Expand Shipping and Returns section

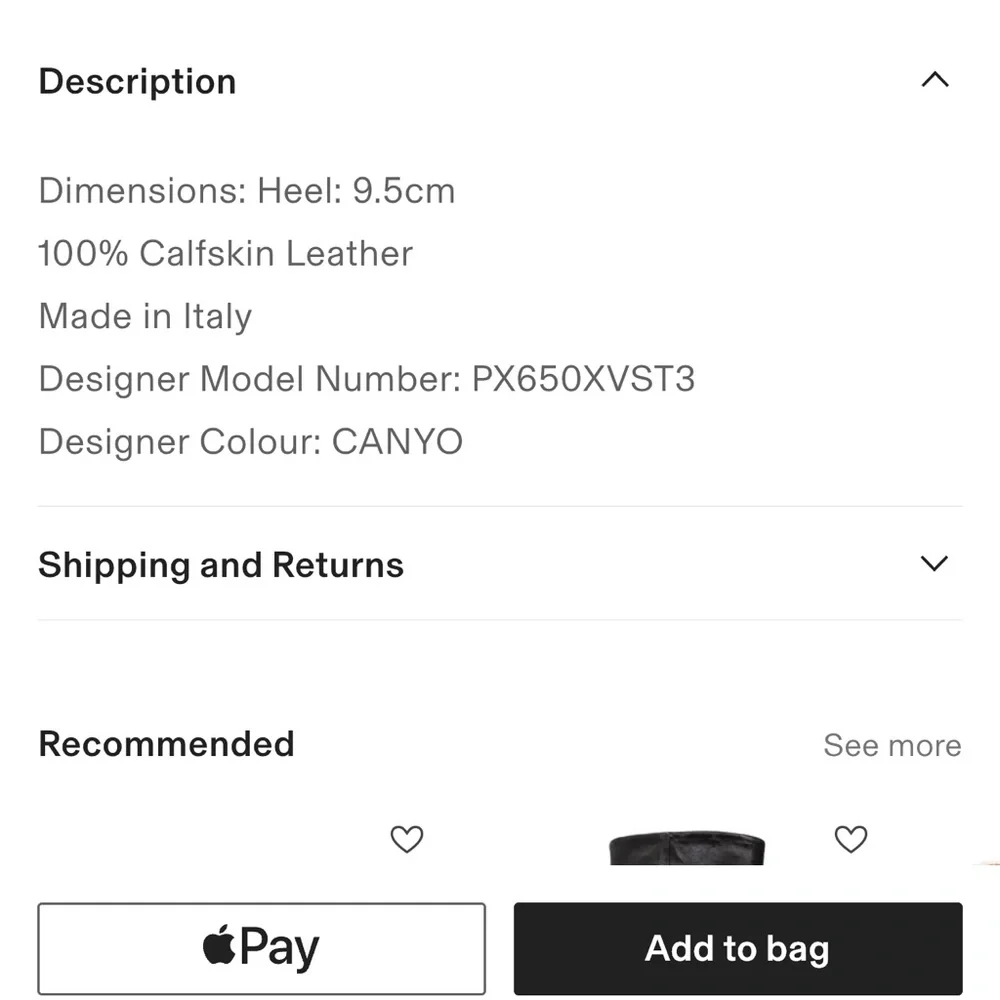pyautogui.click(x=934, y=564)
